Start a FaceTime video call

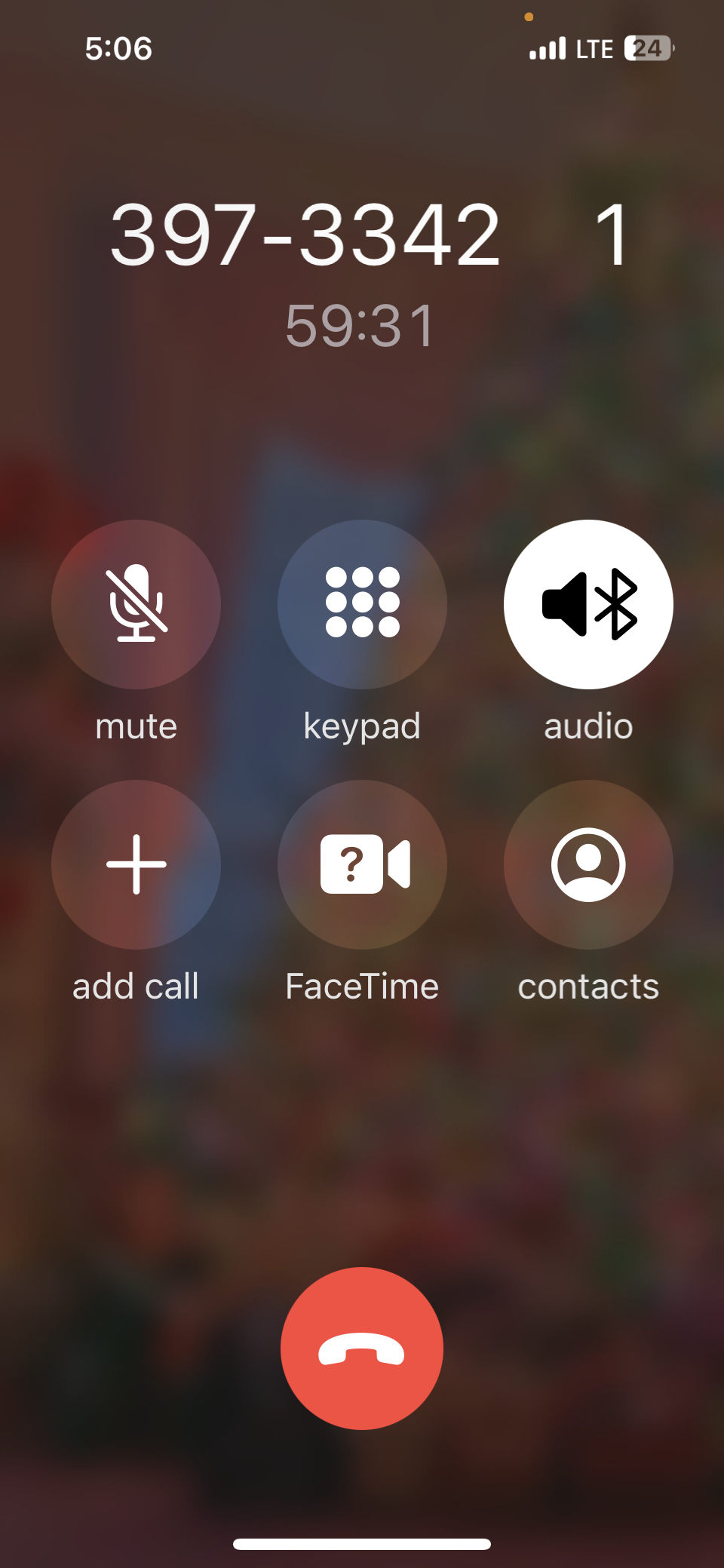click(x=362, y=864)
